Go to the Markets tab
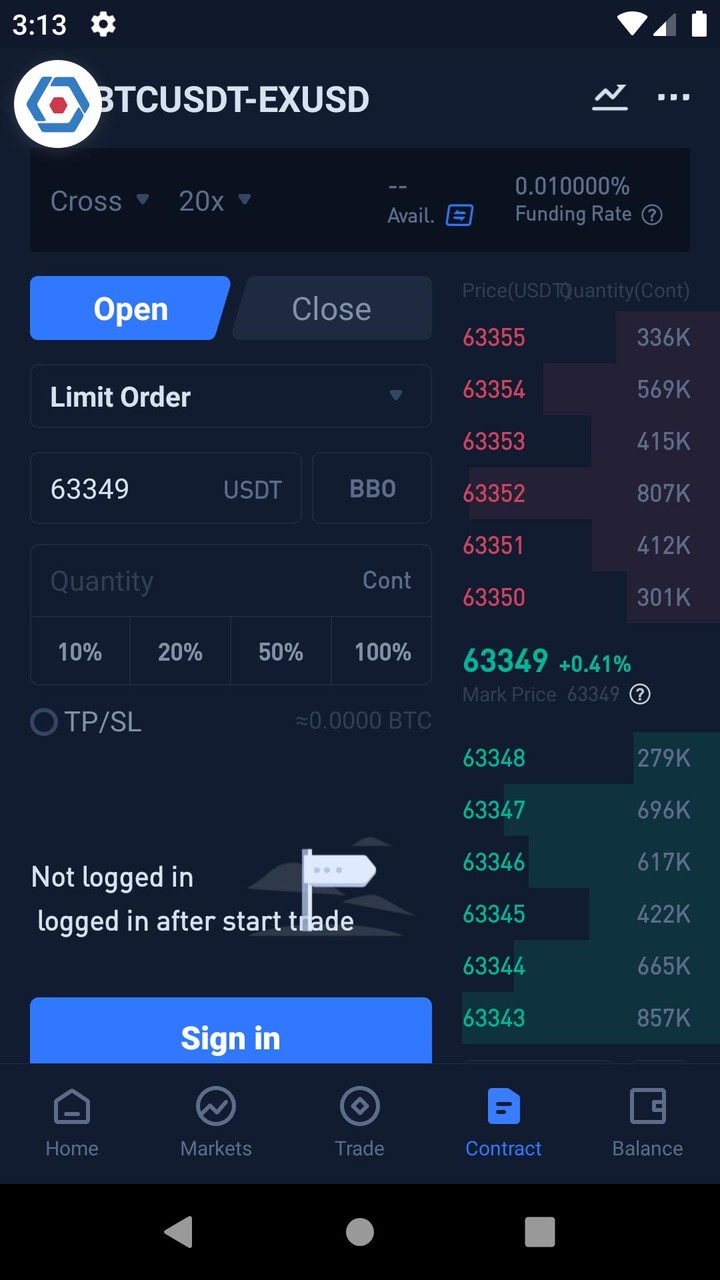 [x=216, y=1122]
